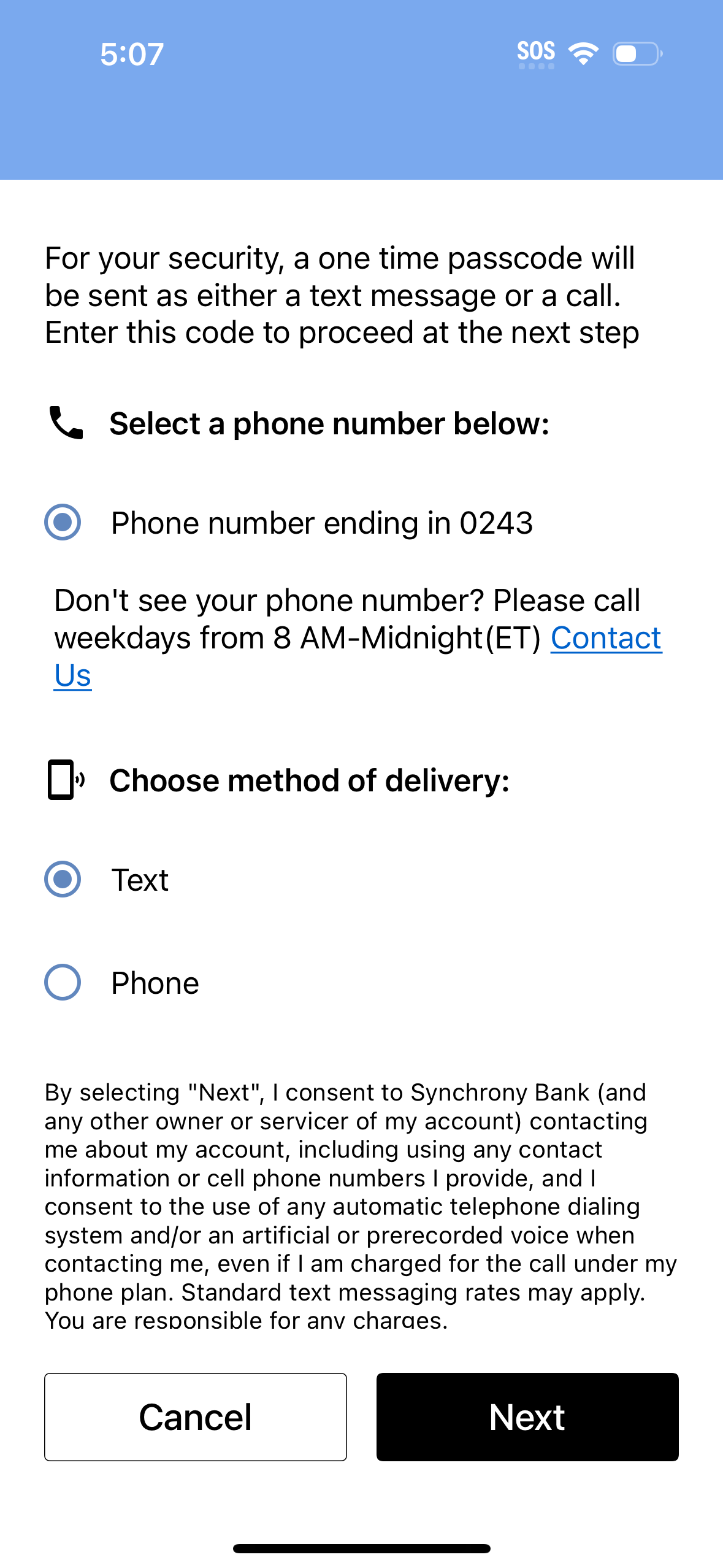The image size is (723, 1568).
Task: Choose Phone as delivery method
Action: (63, 982)
